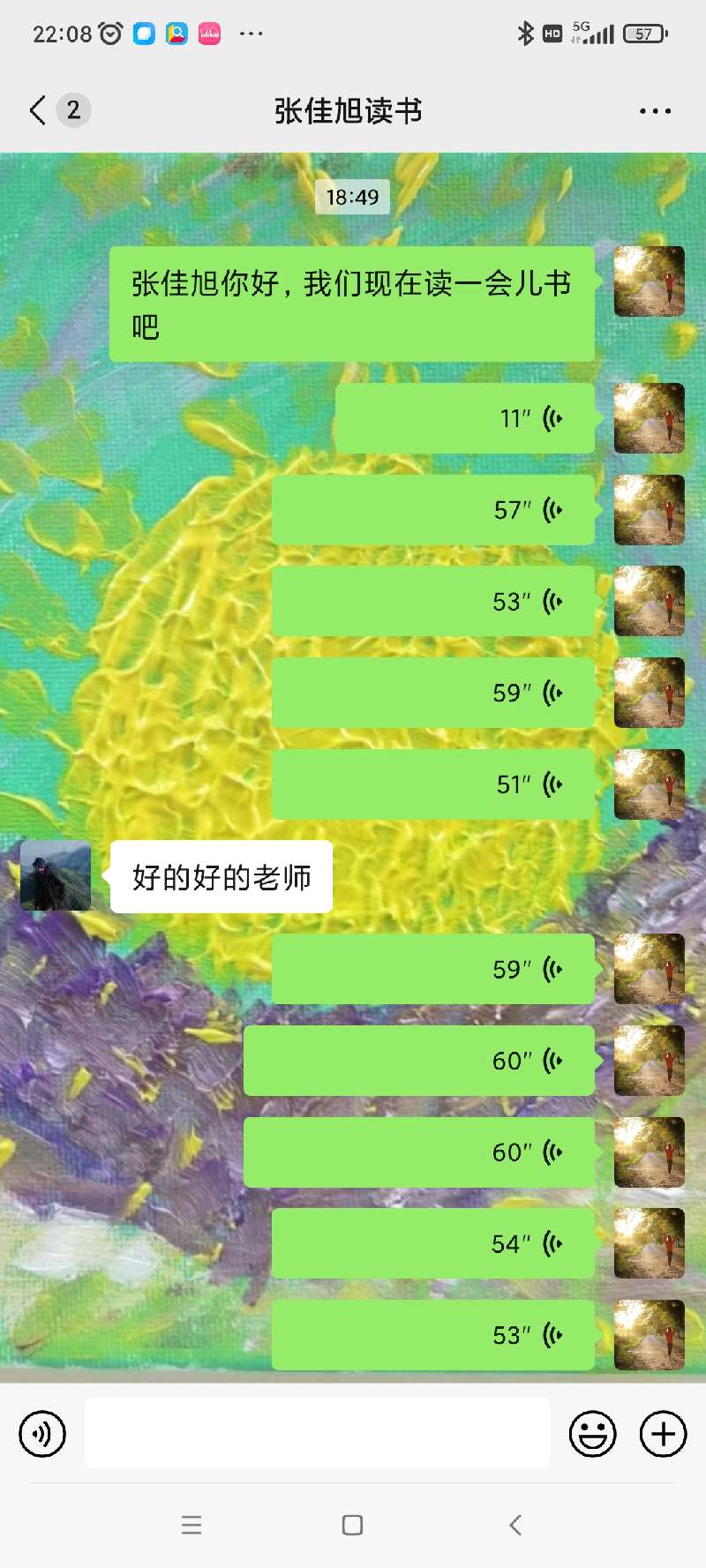The height and width of the screenshot is (1568, 706).
Task: Go back to the chat list
Action: pos(38,110)
